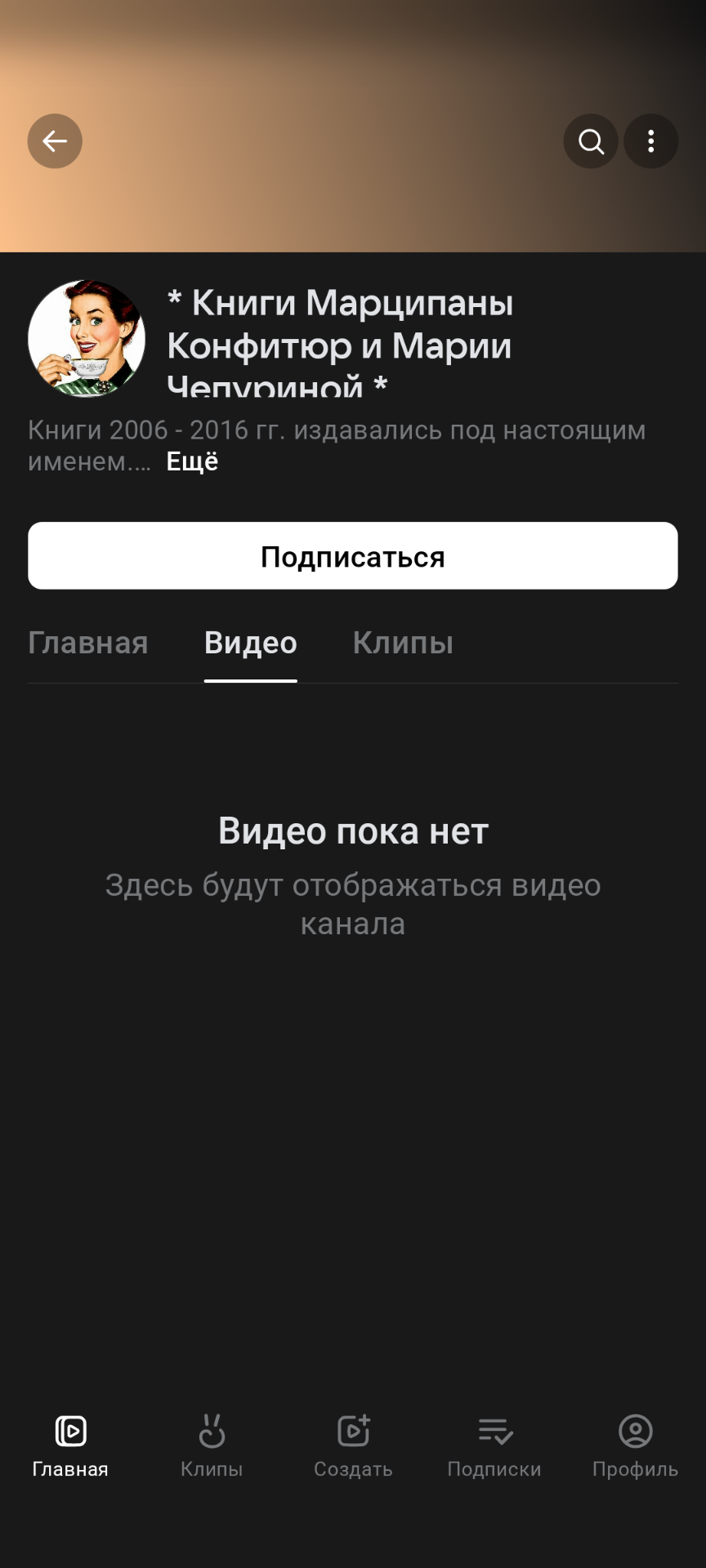Open the three-dot overflow menu

(x=650, y=141)
